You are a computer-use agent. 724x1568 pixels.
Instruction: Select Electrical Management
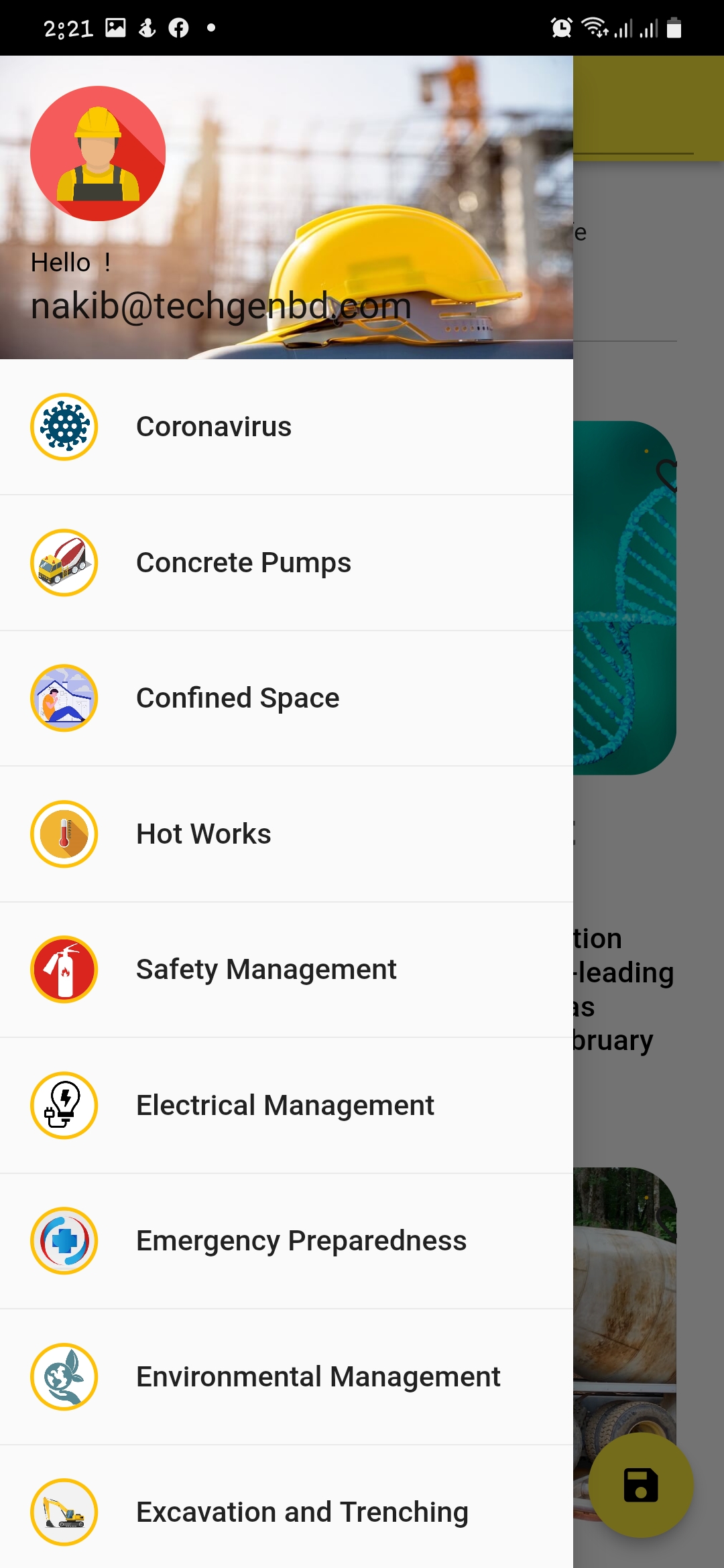tap(285, 1106)
